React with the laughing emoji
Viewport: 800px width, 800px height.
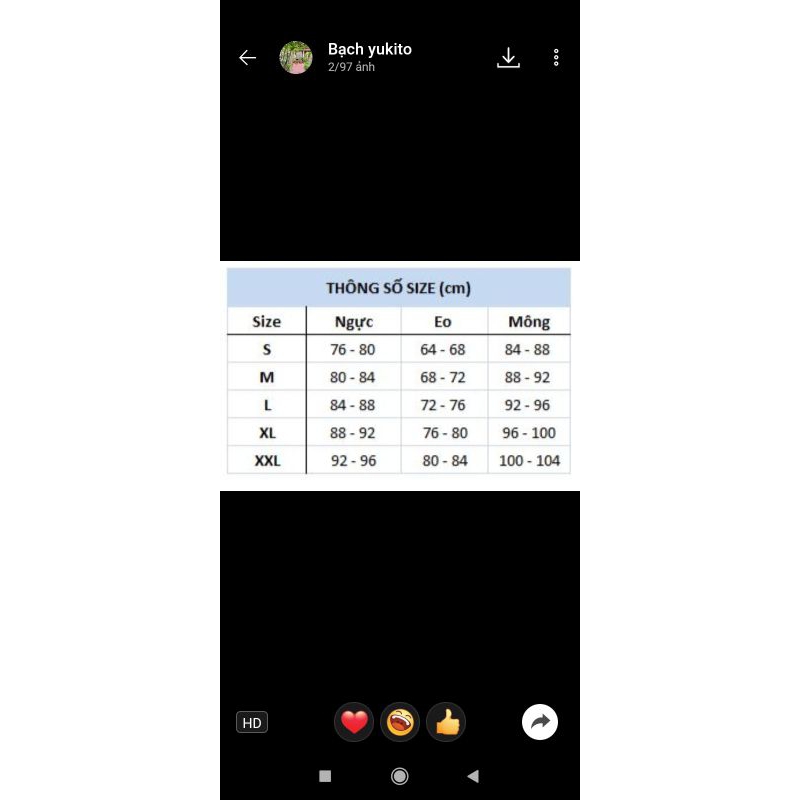click(400, 722)
